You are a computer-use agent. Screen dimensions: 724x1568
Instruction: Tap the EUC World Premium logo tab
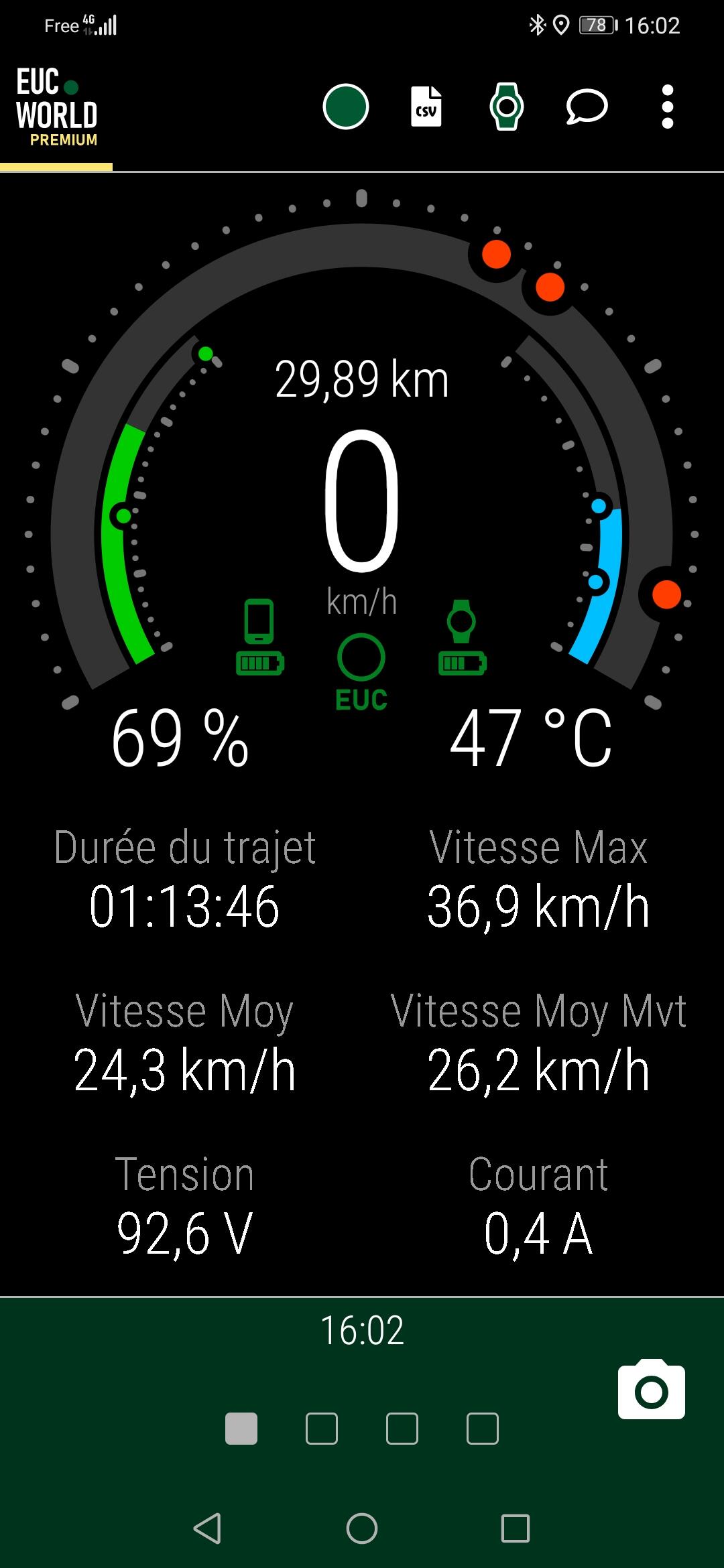tap(56, 107)
